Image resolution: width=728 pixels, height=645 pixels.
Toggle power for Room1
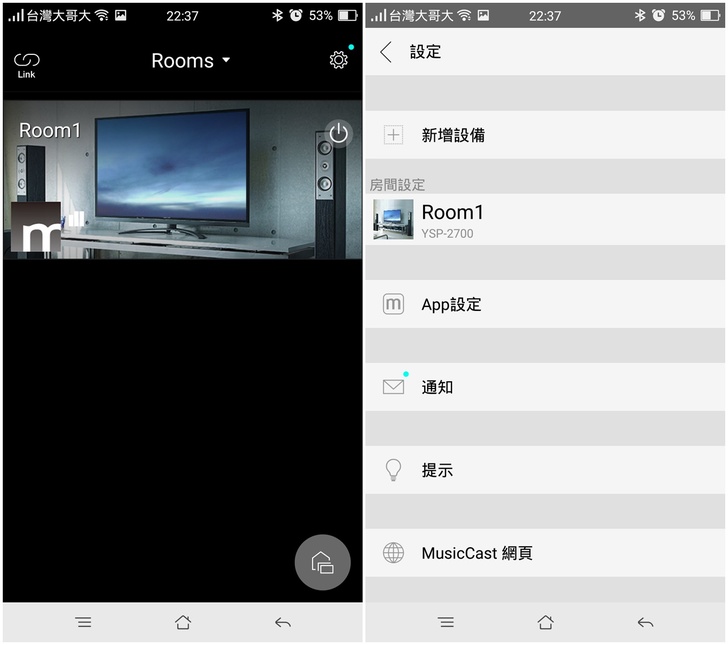click(x=339, y=133)
